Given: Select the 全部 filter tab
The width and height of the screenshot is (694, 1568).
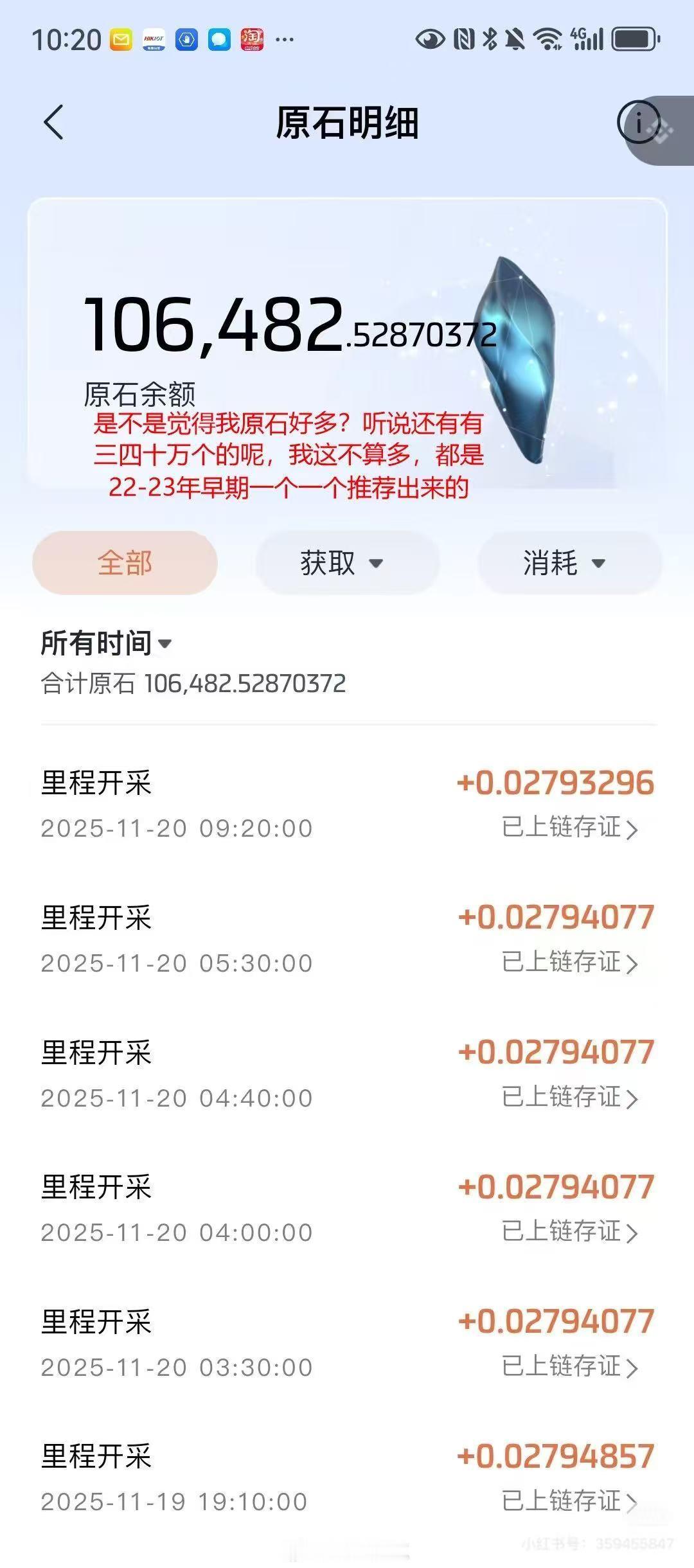Looking at the screenshot, I should (x=125, y=562).
